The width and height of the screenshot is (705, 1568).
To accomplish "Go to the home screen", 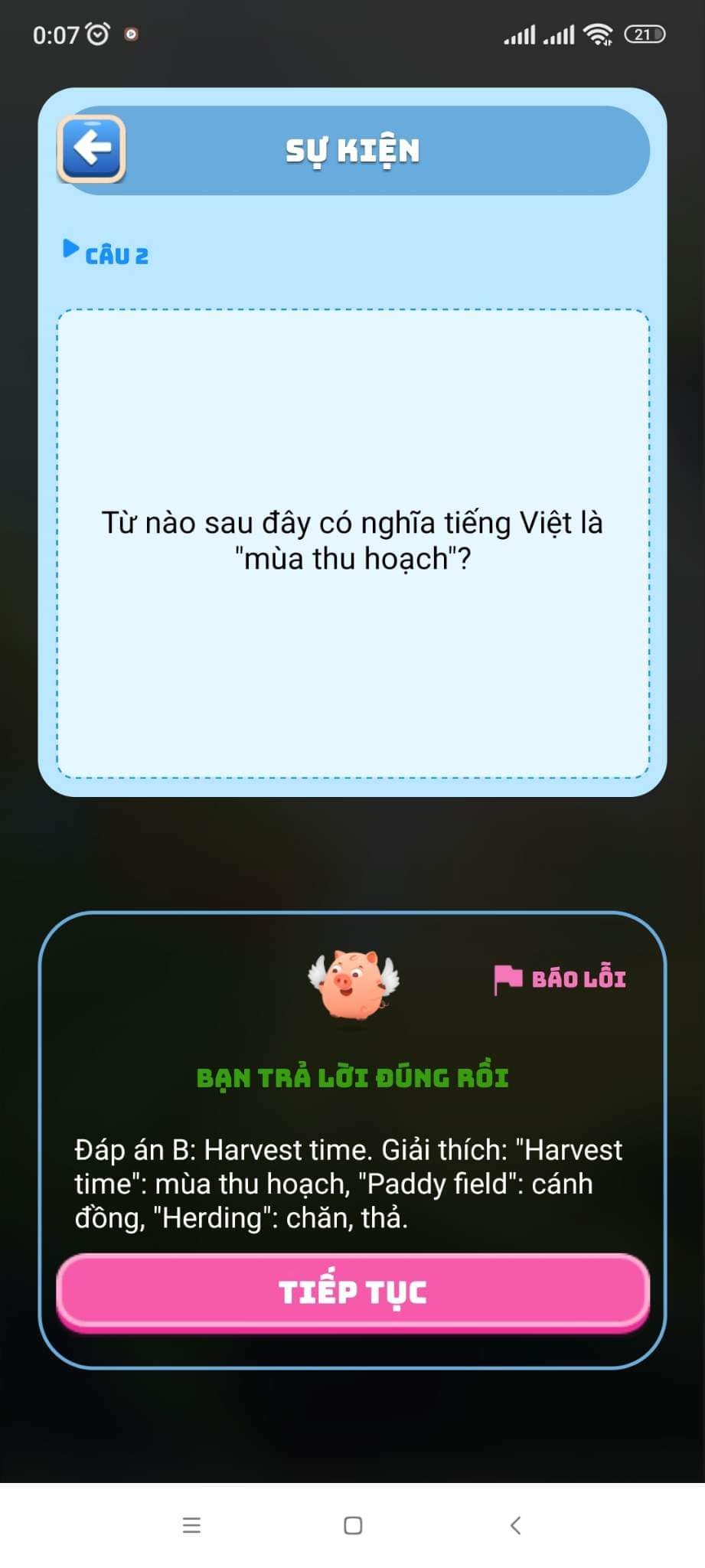I will point(353,1525).
